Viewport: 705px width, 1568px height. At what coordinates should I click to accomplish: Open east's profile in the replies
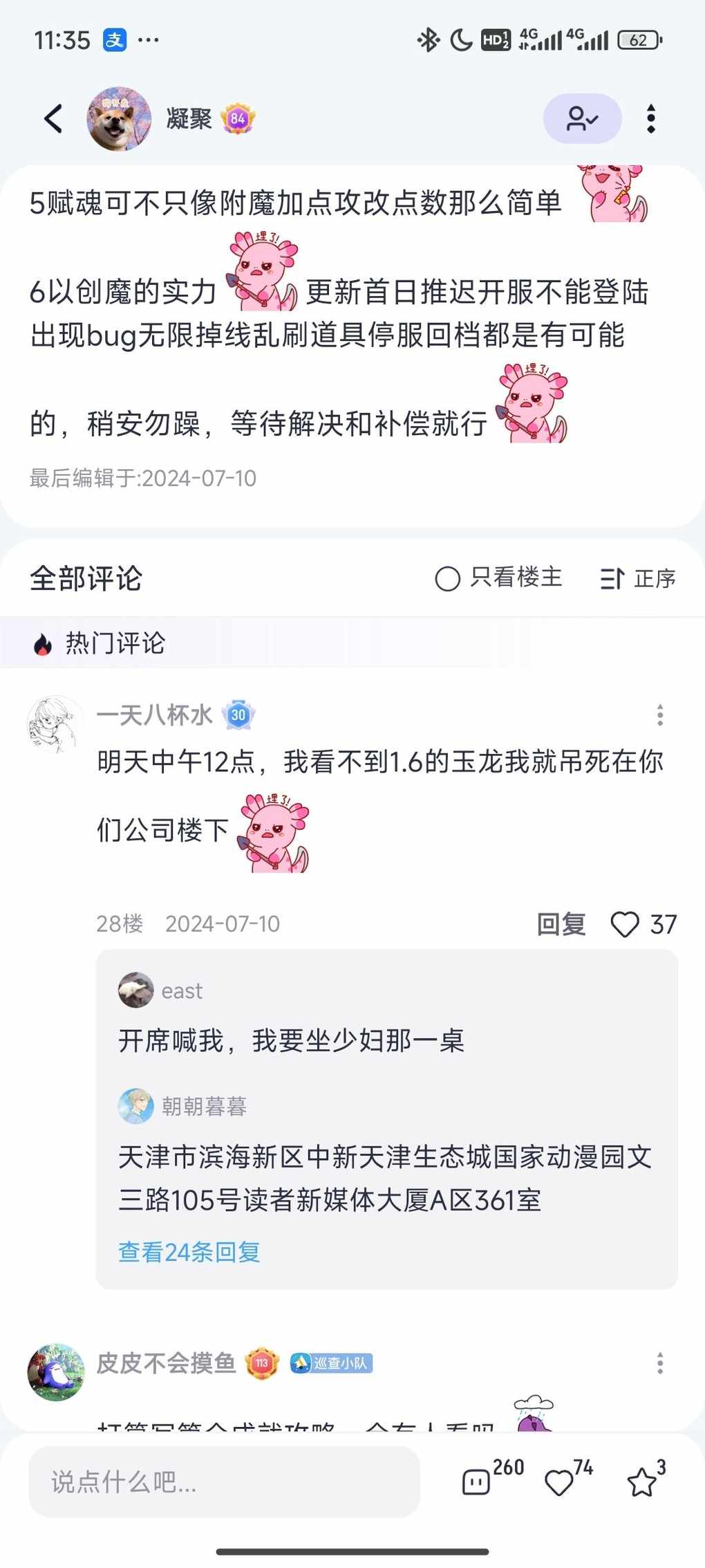tap(136, 990)
